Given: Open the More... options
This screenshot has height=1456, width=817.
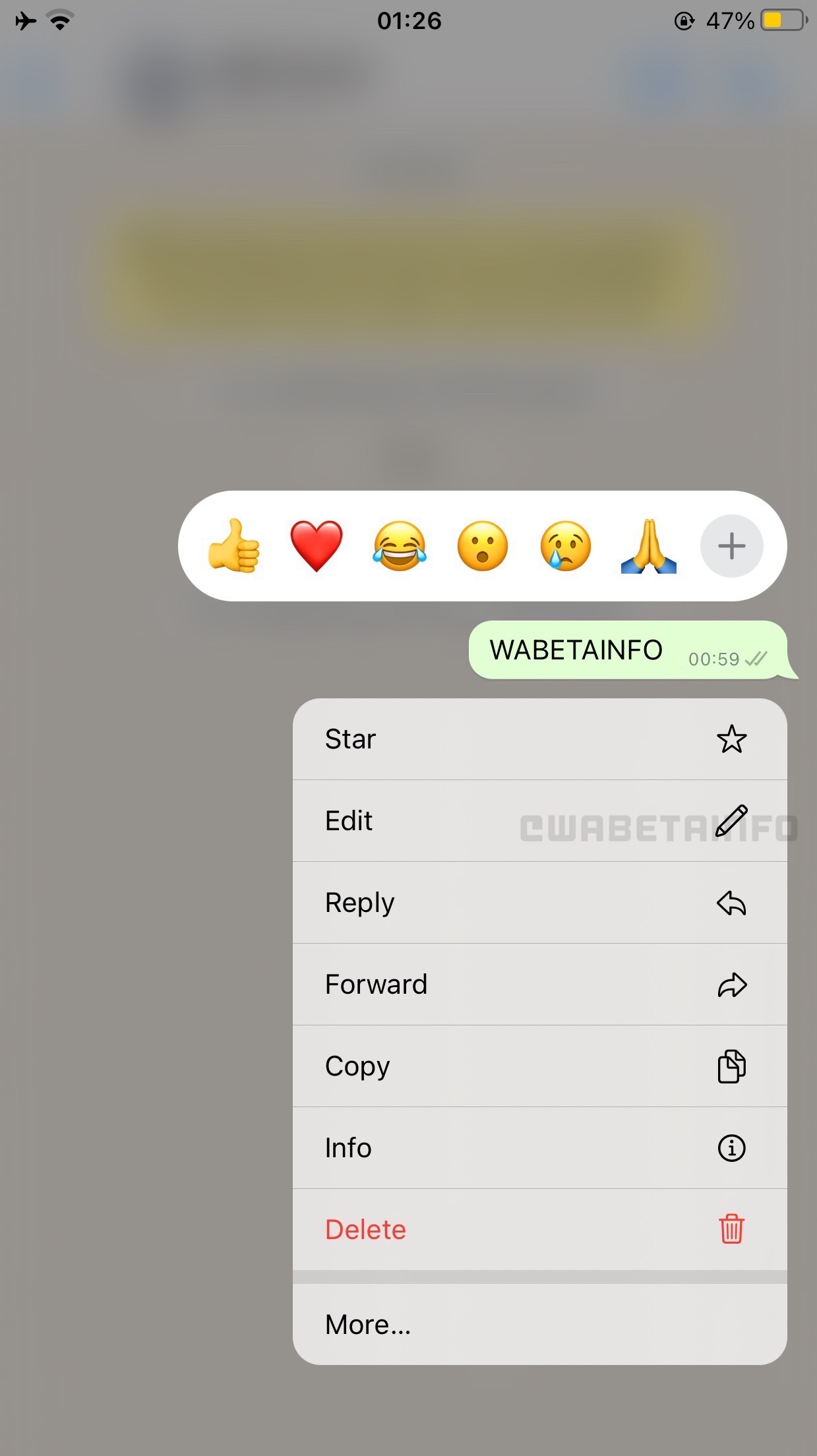Looking at the screenshot, I should coord(539,1324).
